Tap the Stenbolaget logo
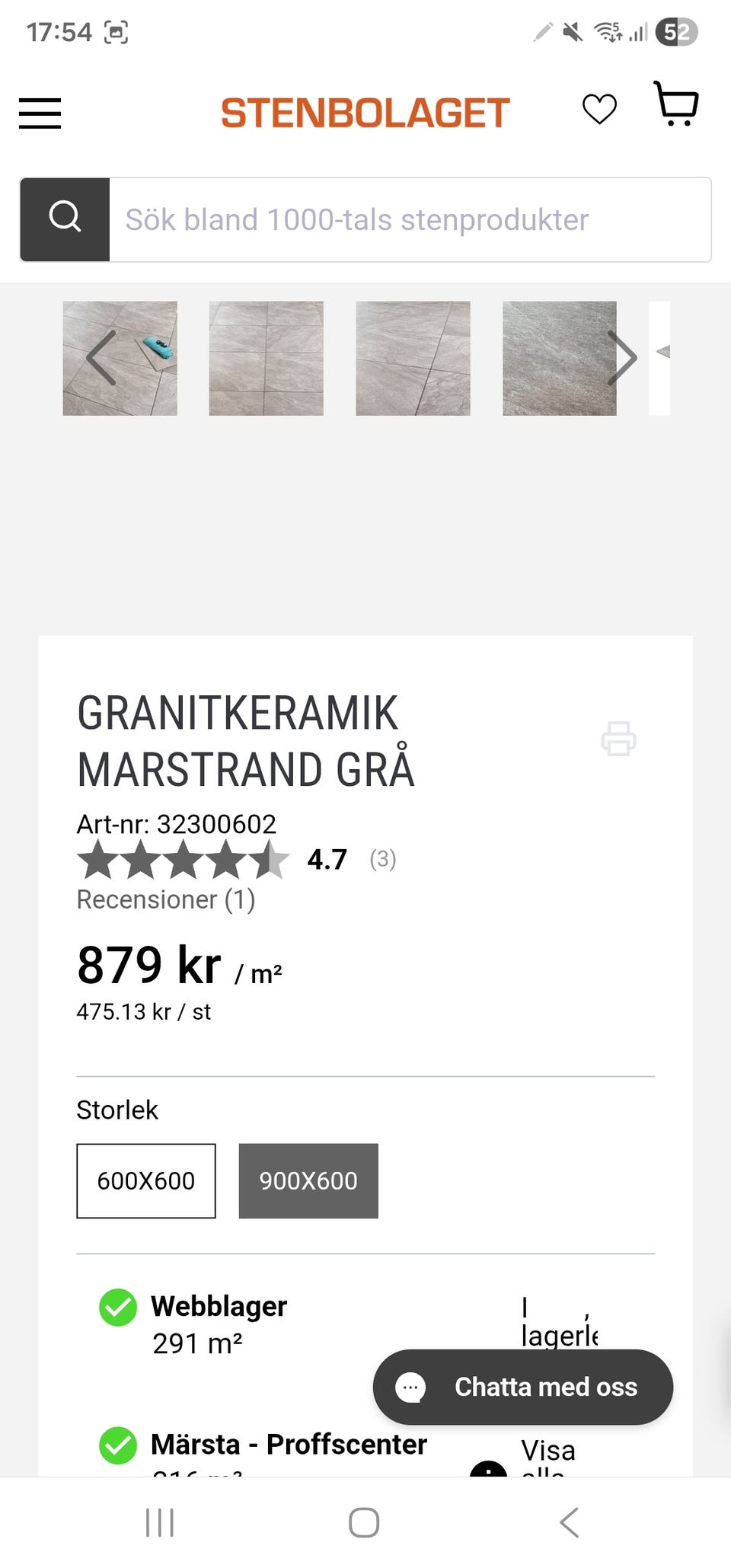 pos(363,110)
